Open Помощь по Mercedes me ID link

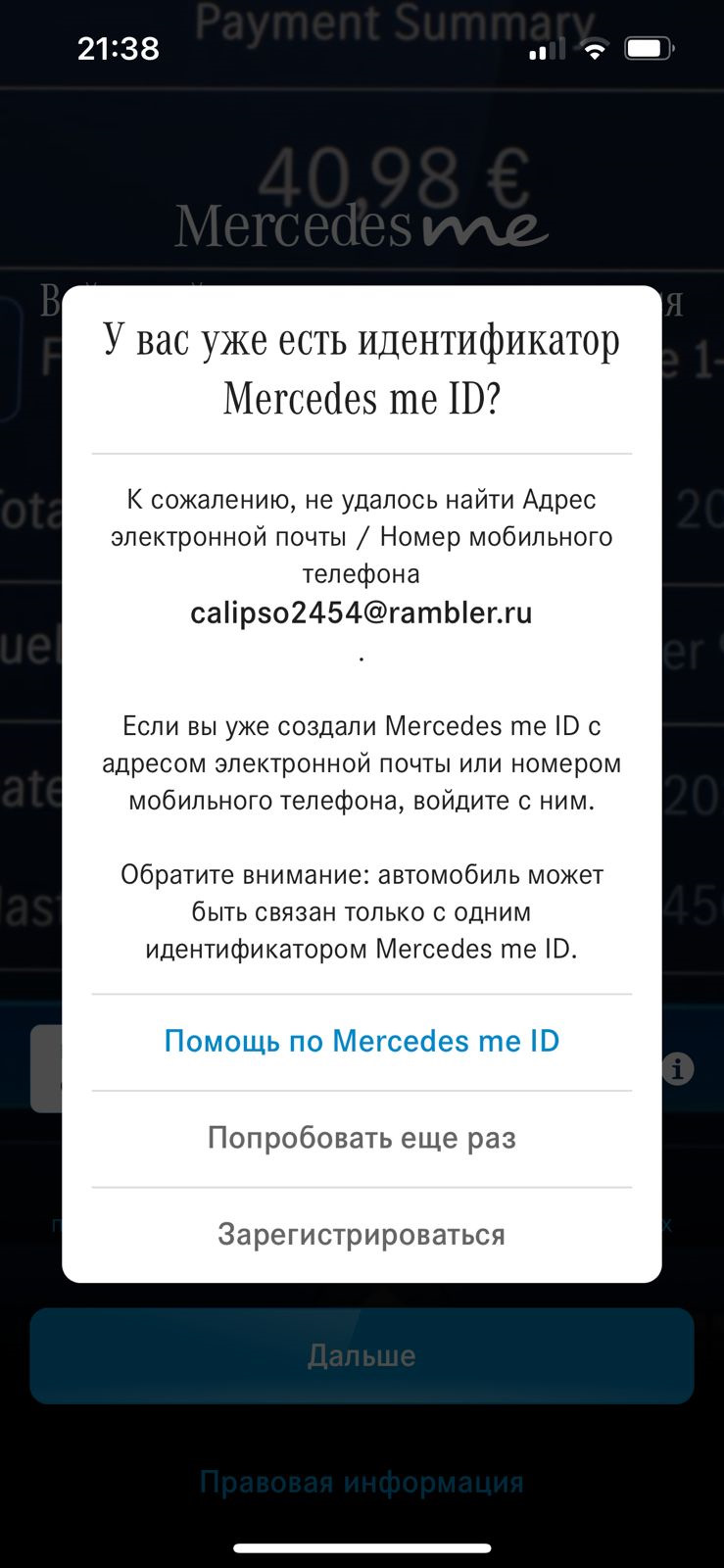coord(362,1041)
